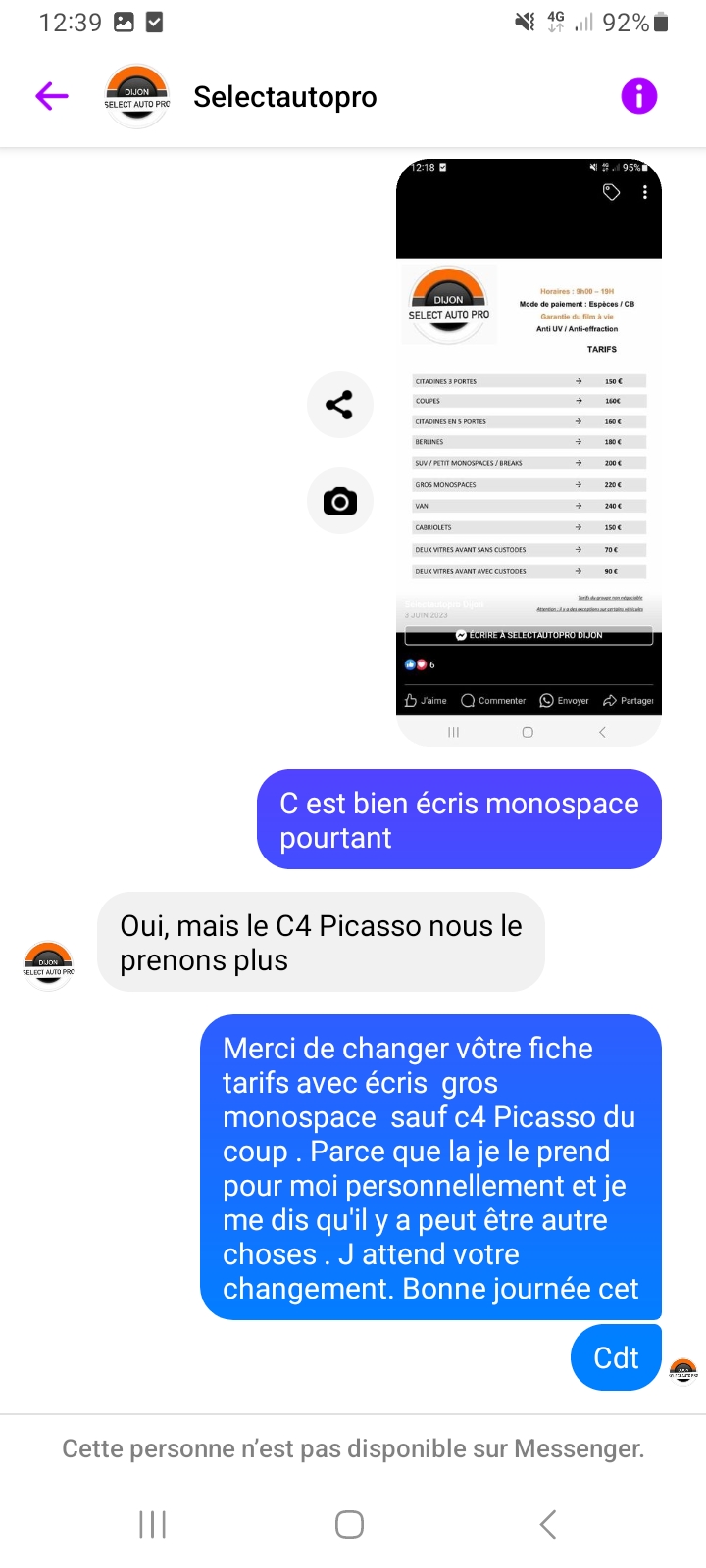Open the sent tarifs screenshot image
Screen dimensions: 706x1568
(529, 451)
